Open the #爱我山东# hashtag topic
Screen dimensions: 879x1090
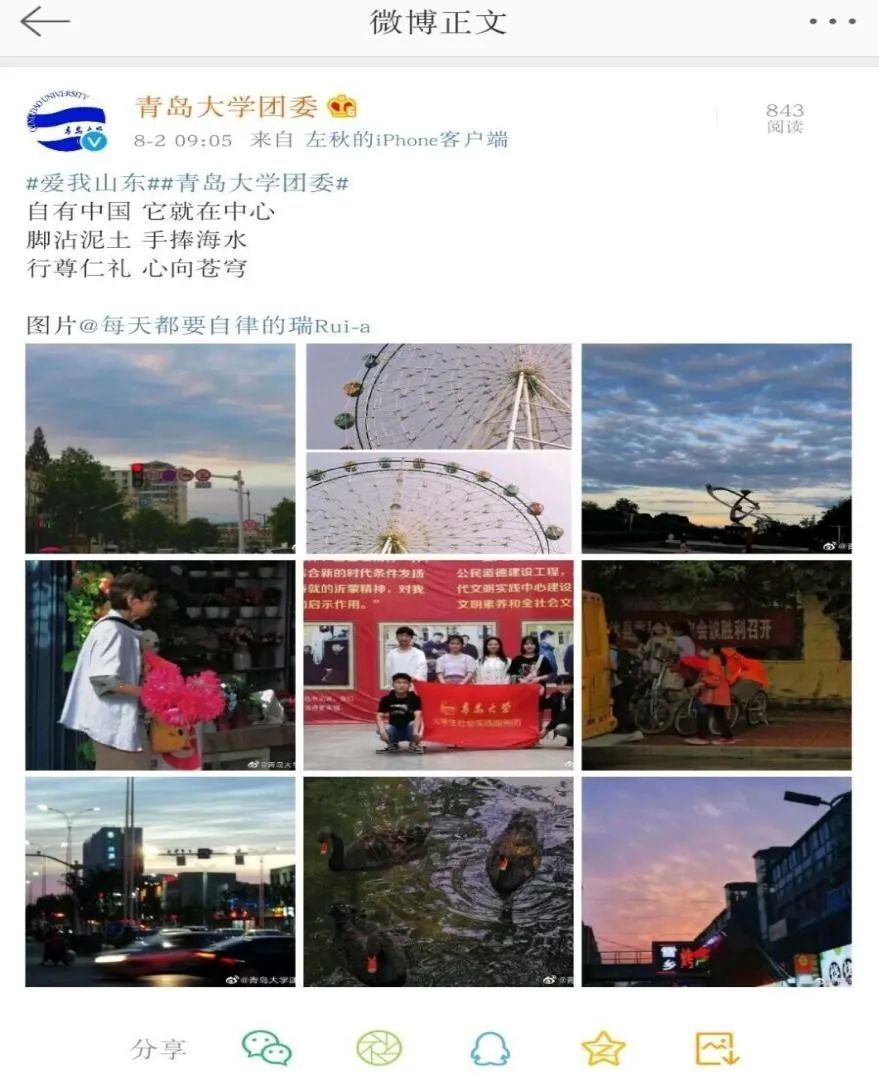(87, 183)
